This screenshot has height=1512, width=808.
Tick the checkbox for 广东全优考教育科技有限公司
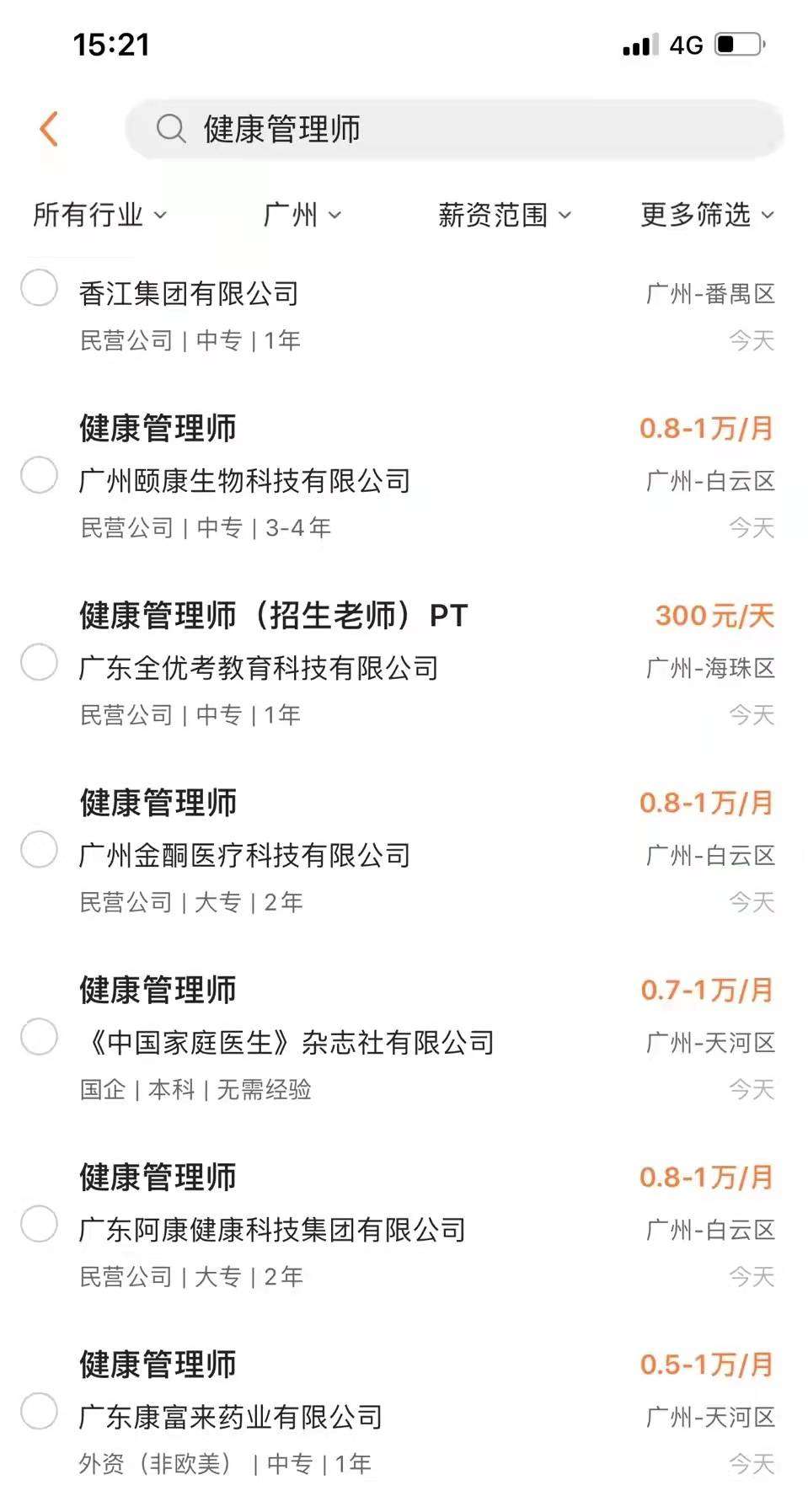tap(39, 662)
